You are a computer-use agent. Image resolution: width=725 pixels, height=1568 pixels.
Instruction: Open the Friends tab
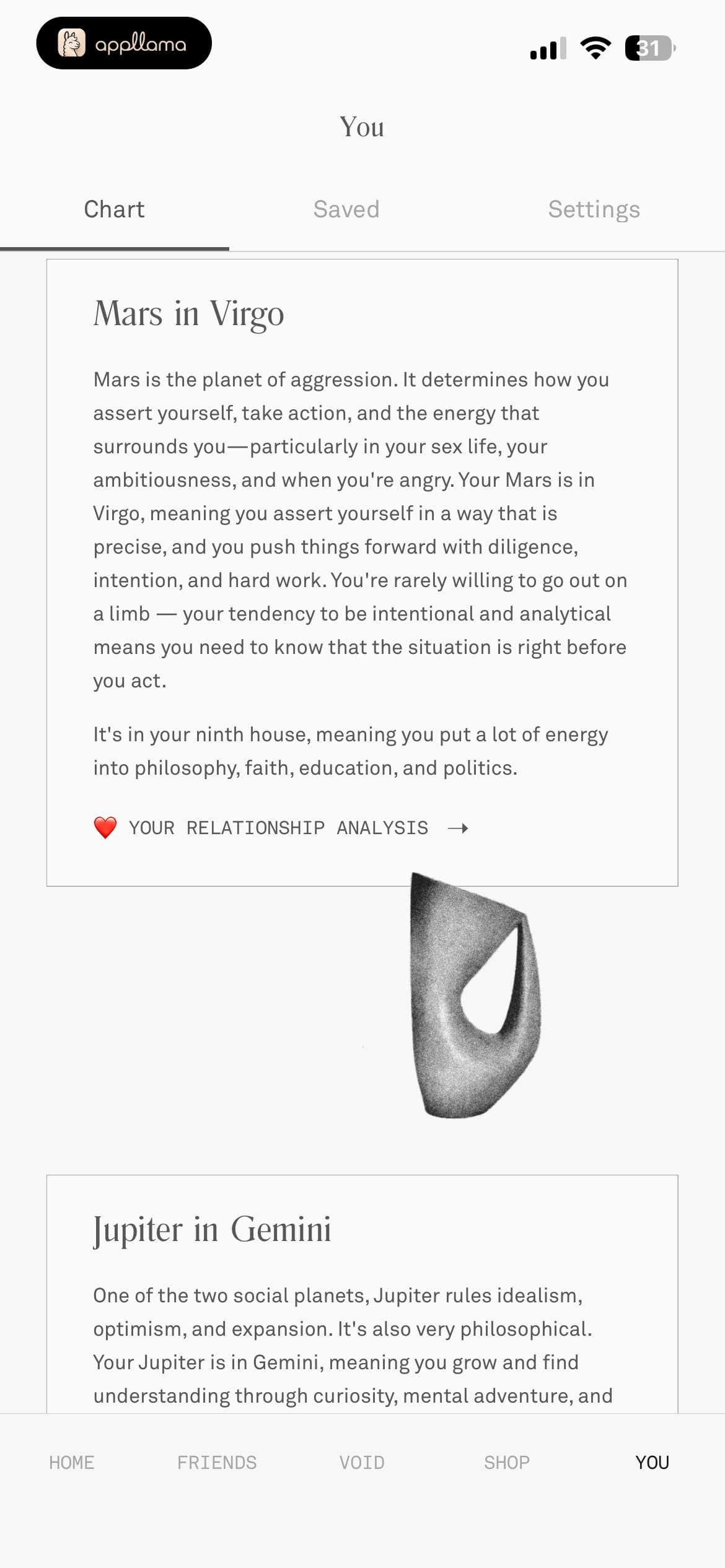point(217,1463)
